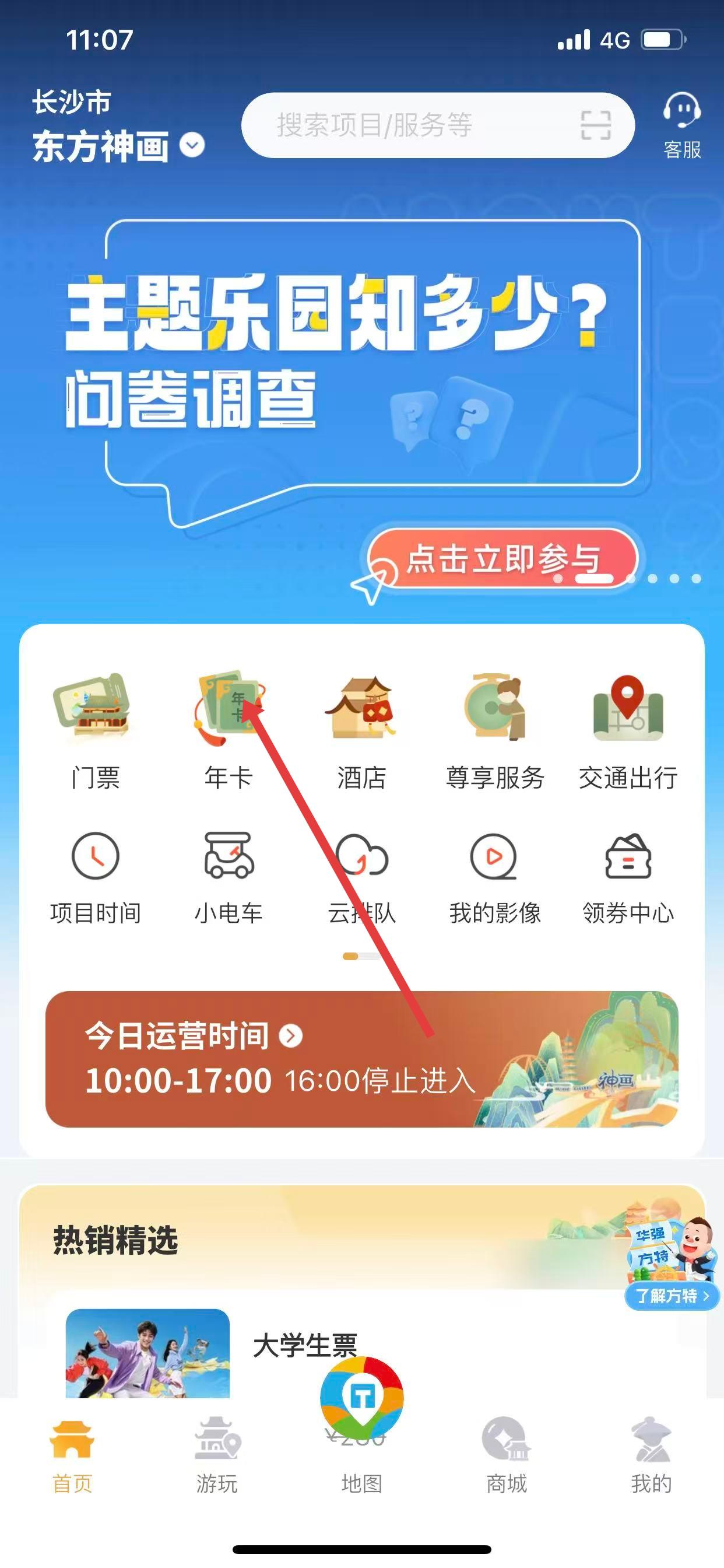
Task: Tap the scan icon in search bar
Action: point(595,125)
